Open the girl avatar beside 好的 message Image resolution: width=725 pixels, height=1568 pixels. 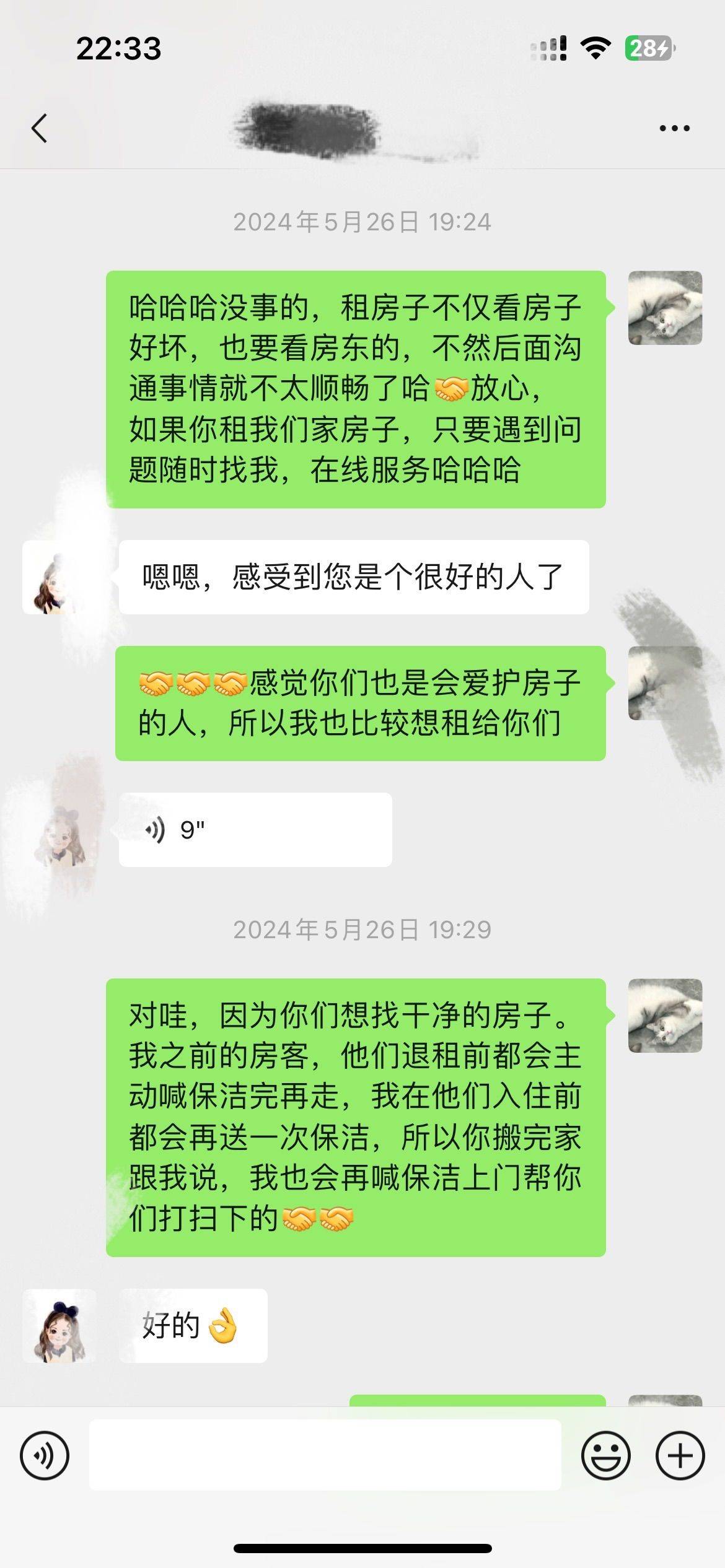pyautogui.click(x=59, y=1326)
